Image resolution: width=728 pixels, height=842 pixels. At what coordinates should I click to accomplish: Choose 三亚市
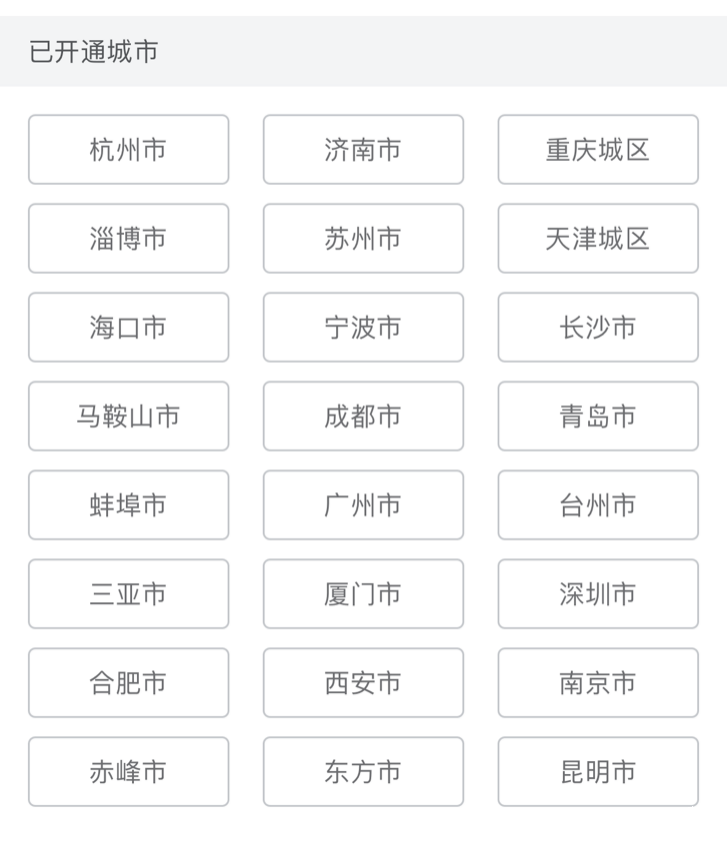pyautogui.click(x=128, y=594)
